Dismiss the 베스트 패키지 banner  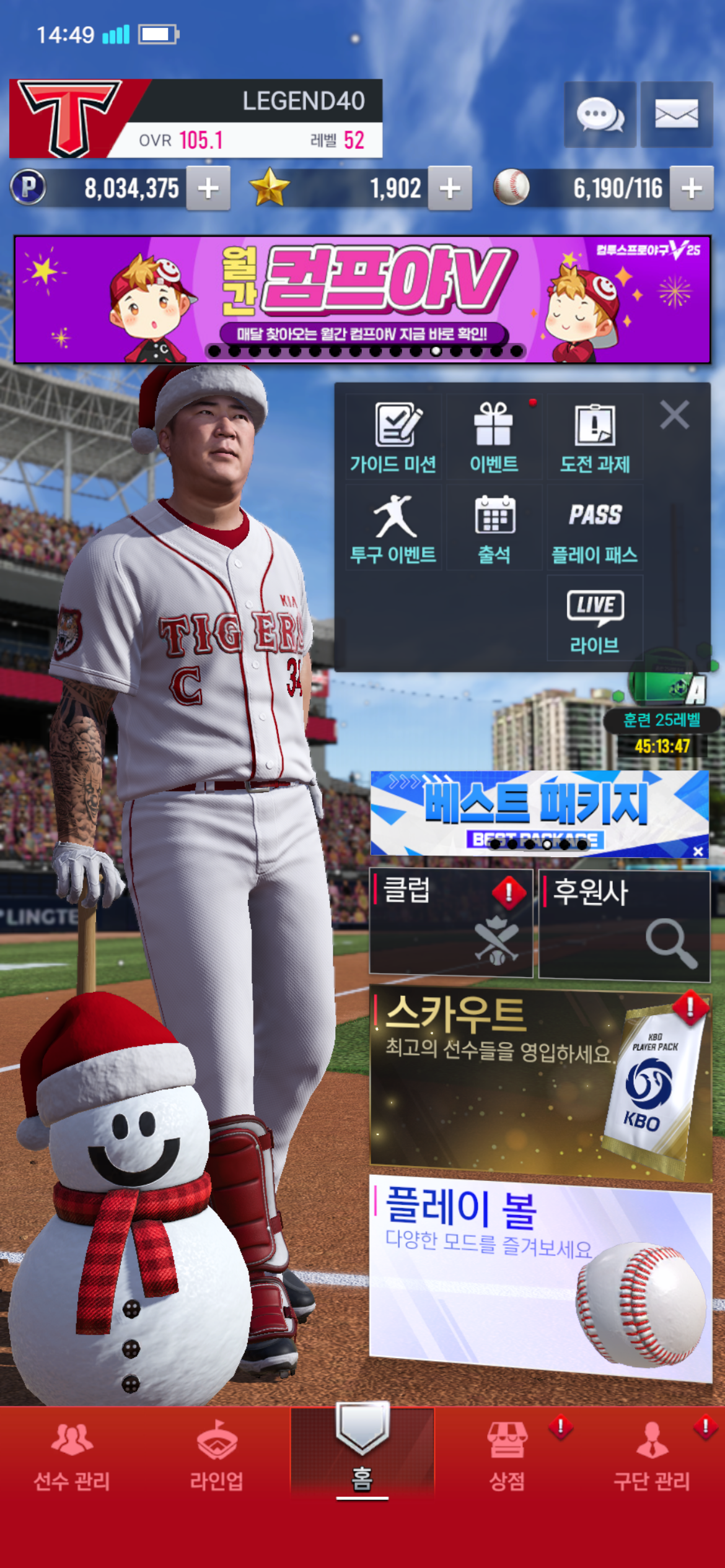698,851
